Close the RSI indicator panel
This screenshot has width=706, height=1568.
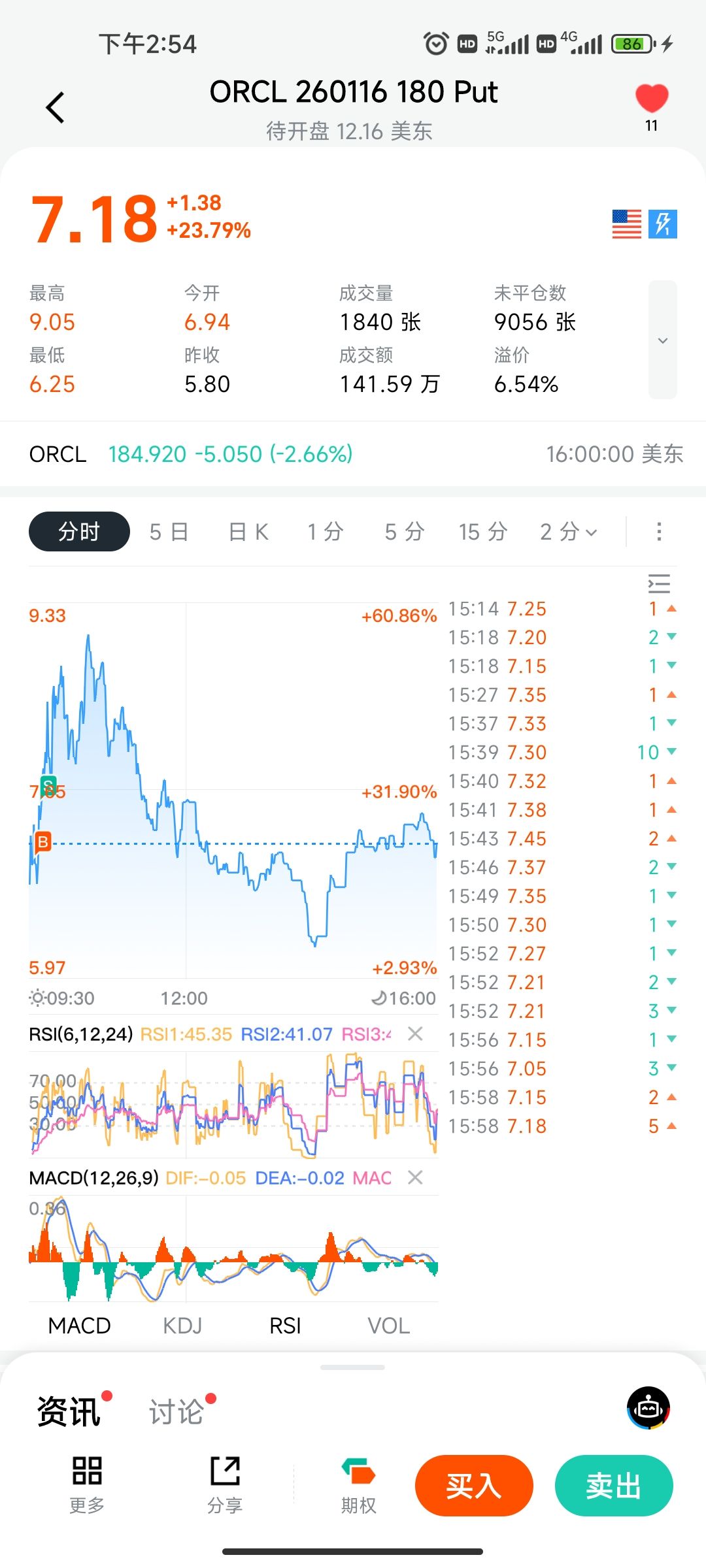click(415, 1034)
